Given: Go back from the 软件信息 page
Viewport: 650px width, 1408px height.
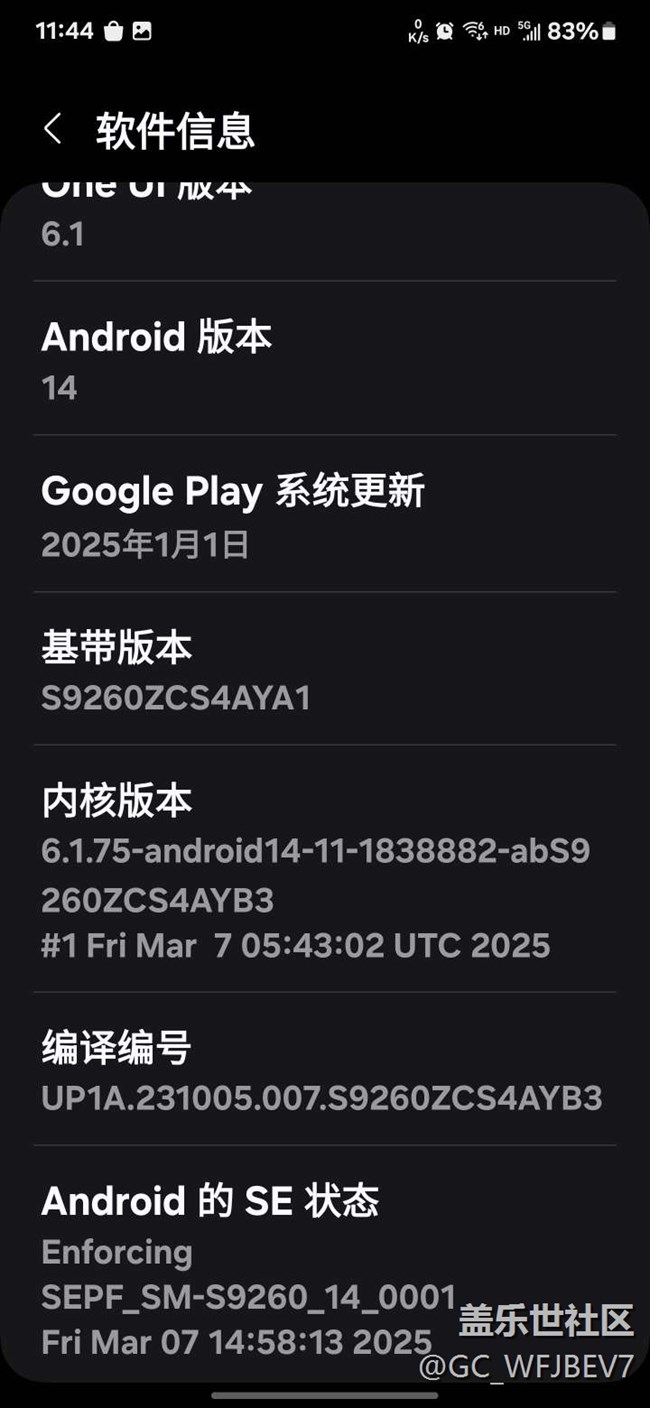Looking at the screenshot, I should click(53, 130).
